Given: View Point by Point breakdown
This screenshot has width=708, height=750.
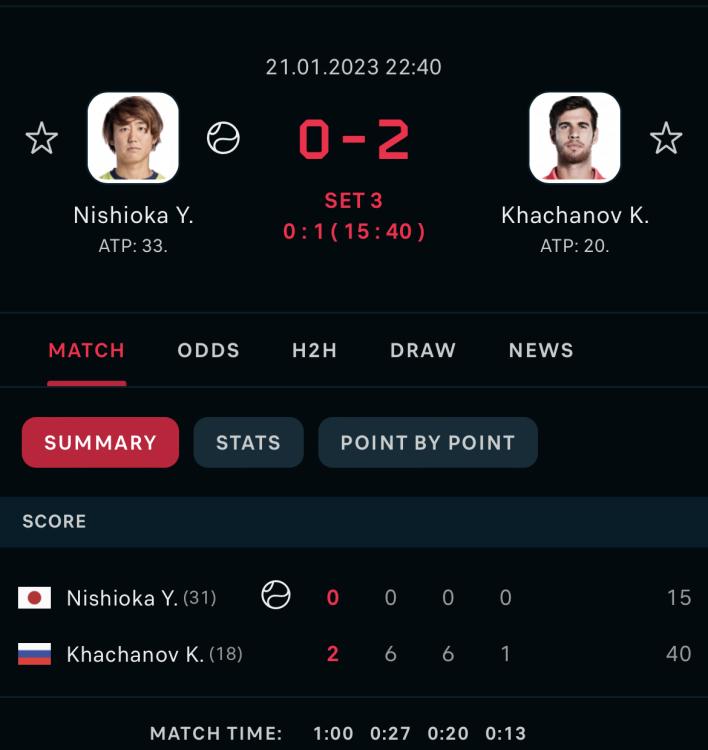Looking at the screenshot, I should pyautogui.click(x=428, y=443).
